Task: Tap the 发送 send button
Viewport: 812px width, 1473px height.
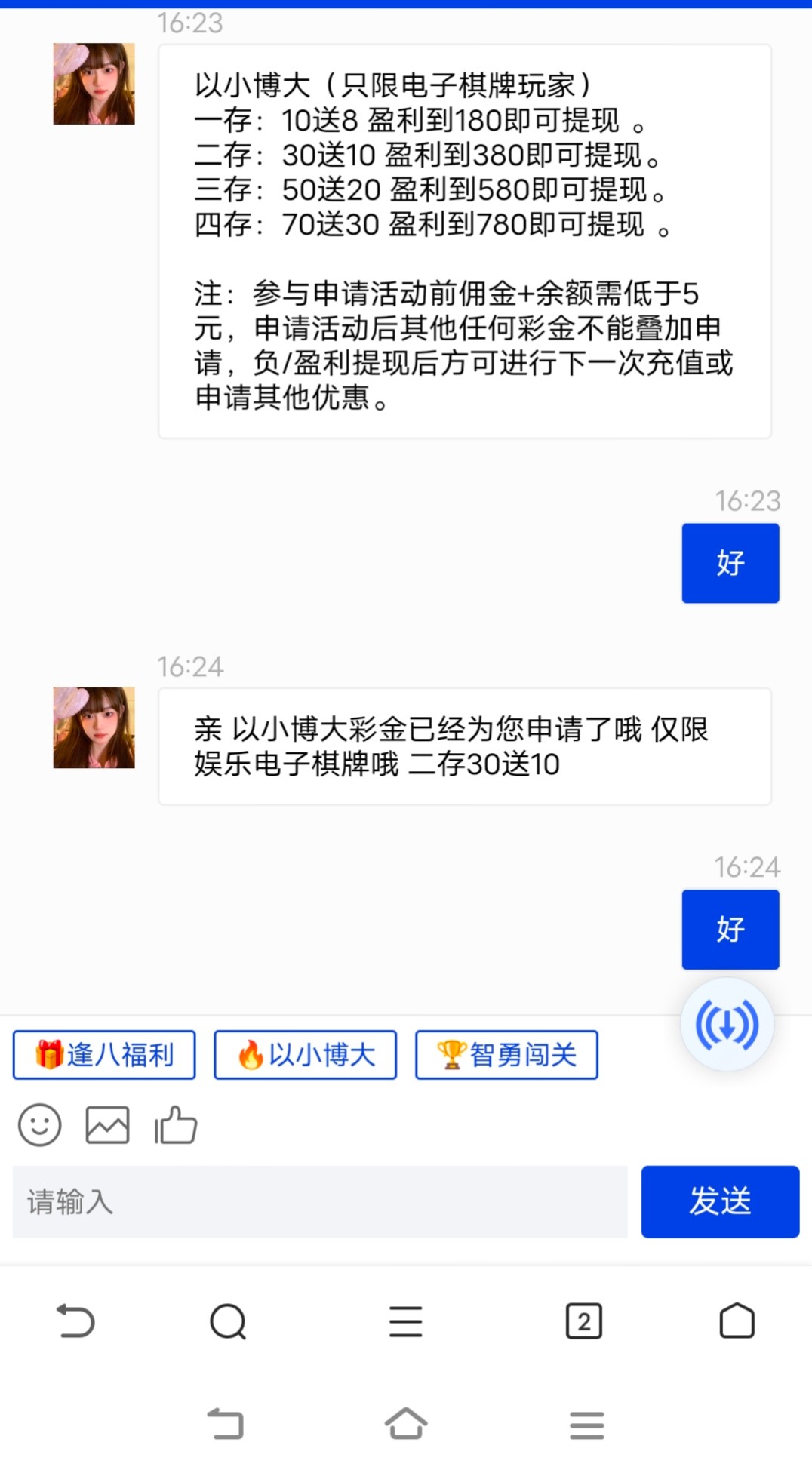Action: click(720, 1201)
